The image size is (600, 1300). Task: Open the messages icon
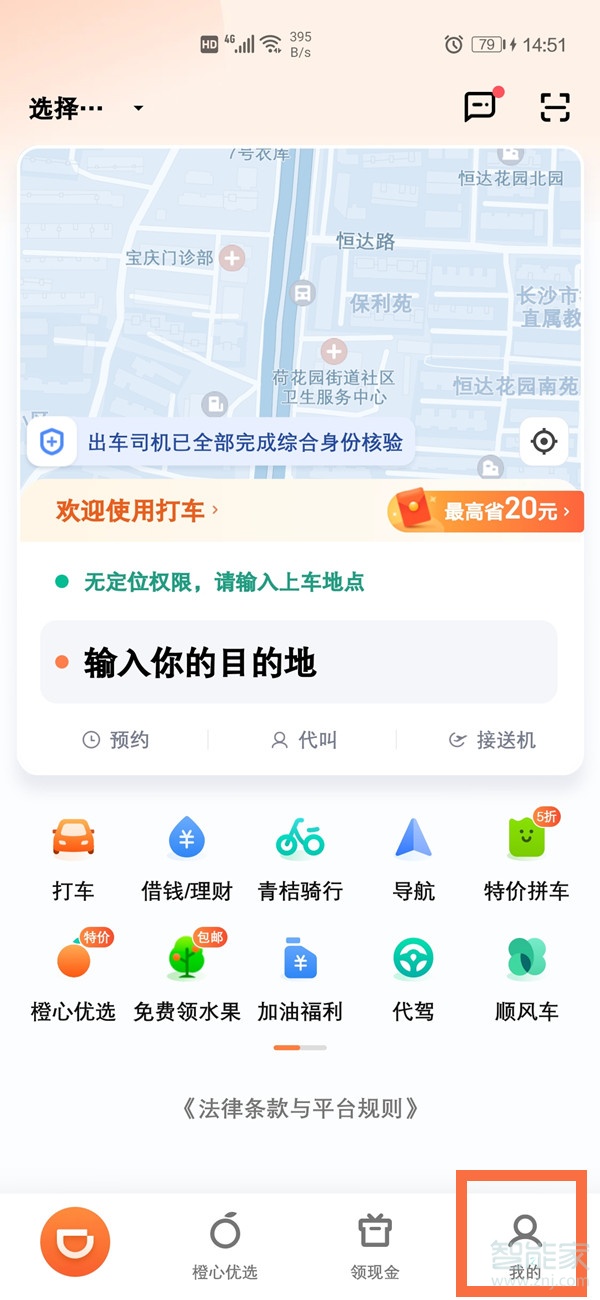pos(482,106)
